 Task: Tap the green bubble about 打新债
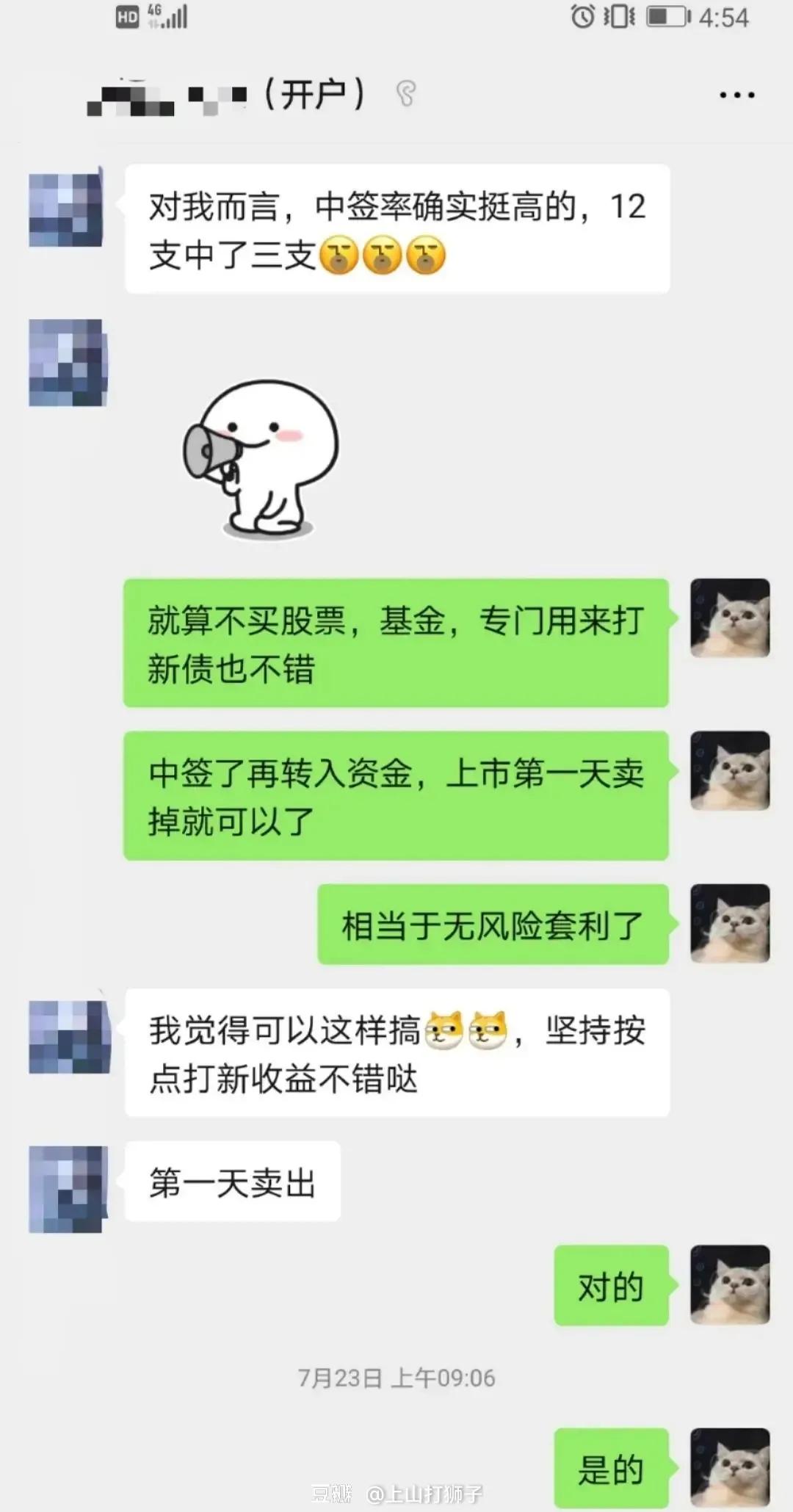tap(396, 643)
